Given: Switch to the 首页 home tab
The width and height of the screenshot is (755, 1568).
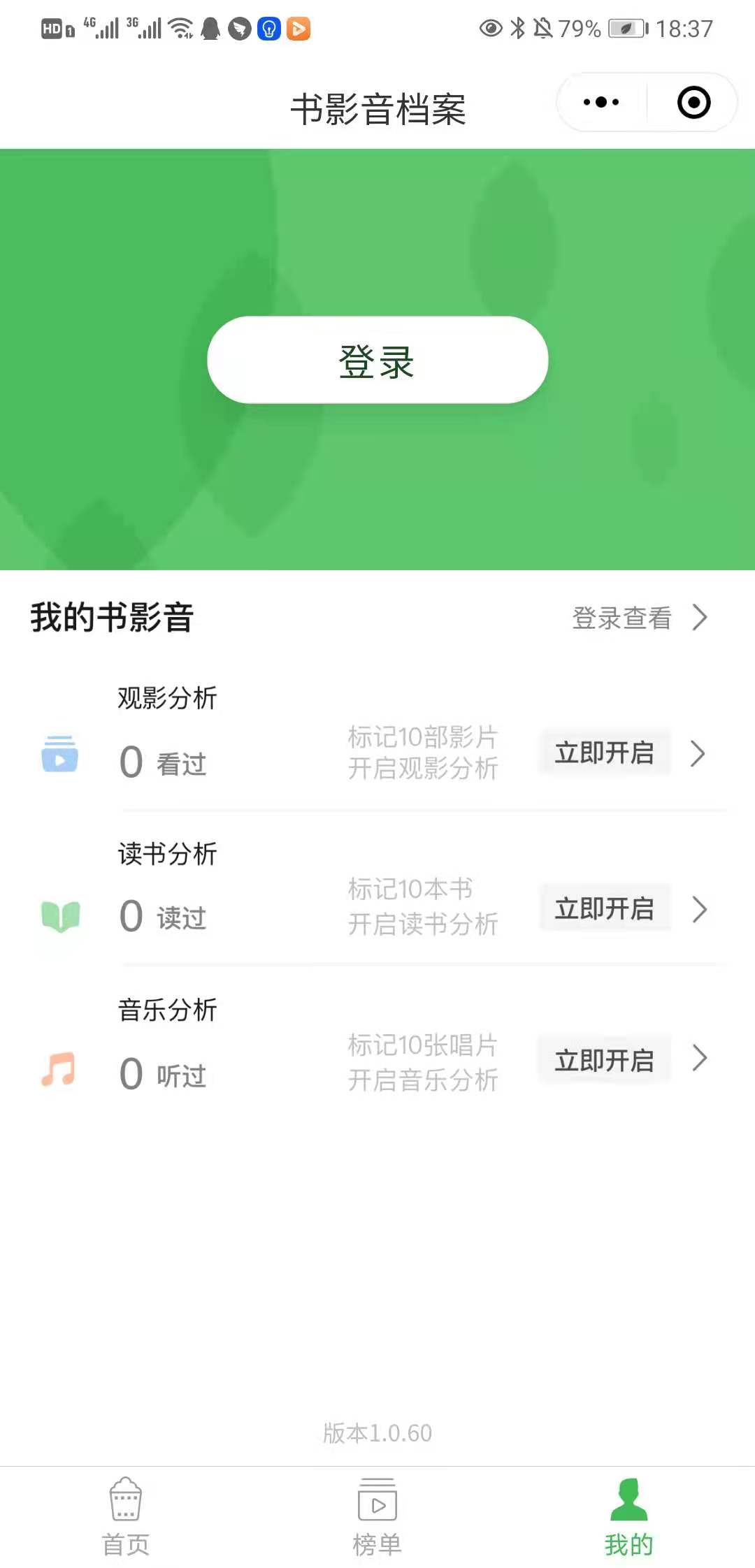Looking at the screenshot, I should (126, 1518).
